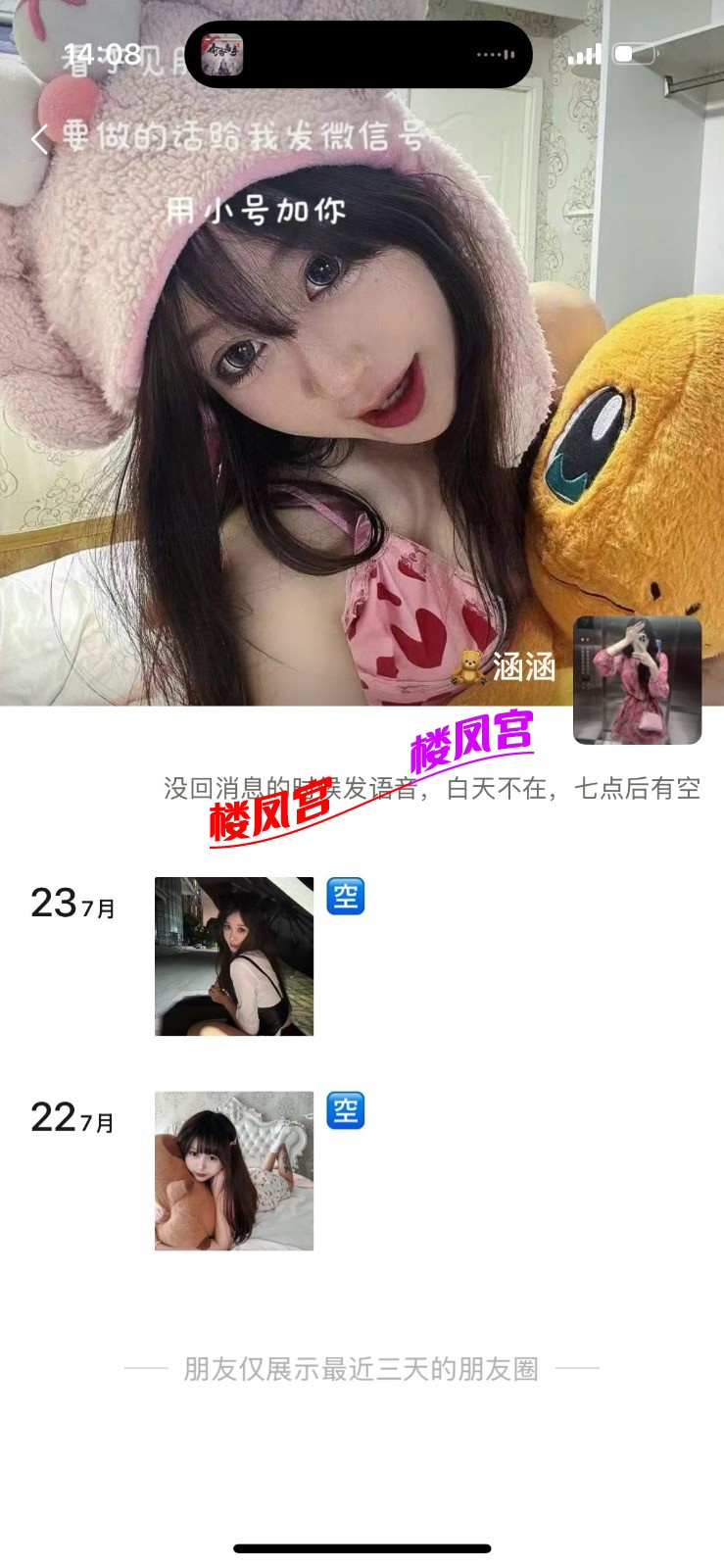Go back using the top-left arrow
Screen dimensions: 724x1568
point(39,139)
